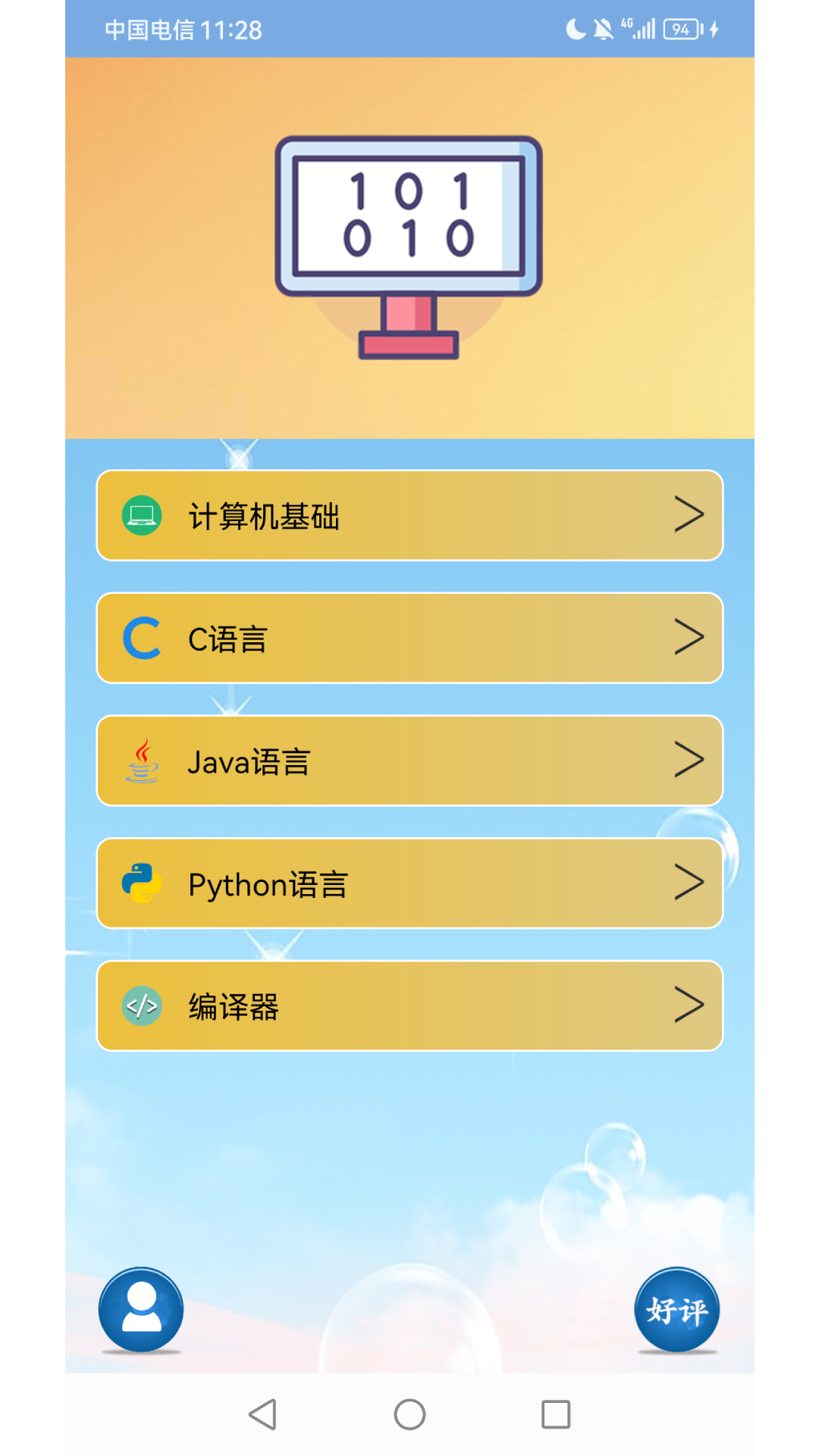Expand the 计算机基础 row with its chevron
The image size is (819, 1456).
(689, 514)
